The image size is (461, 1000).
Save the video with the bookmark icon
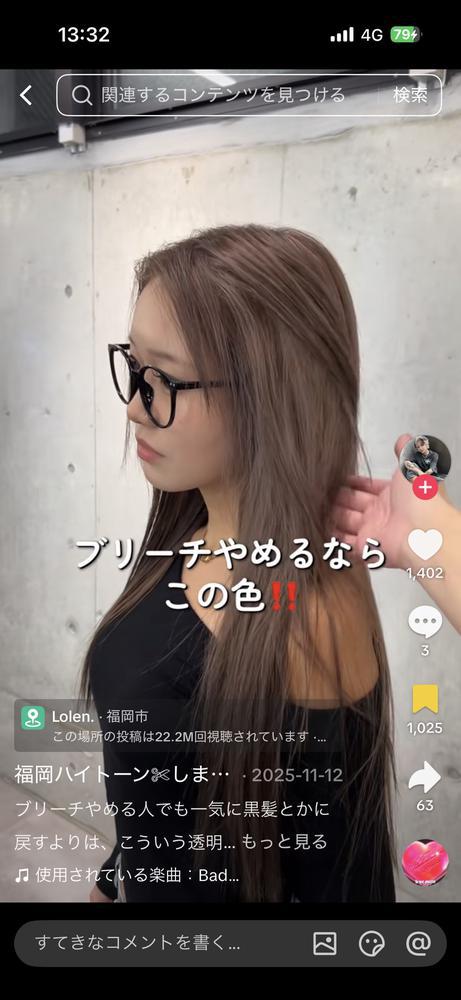coord(425,699)
